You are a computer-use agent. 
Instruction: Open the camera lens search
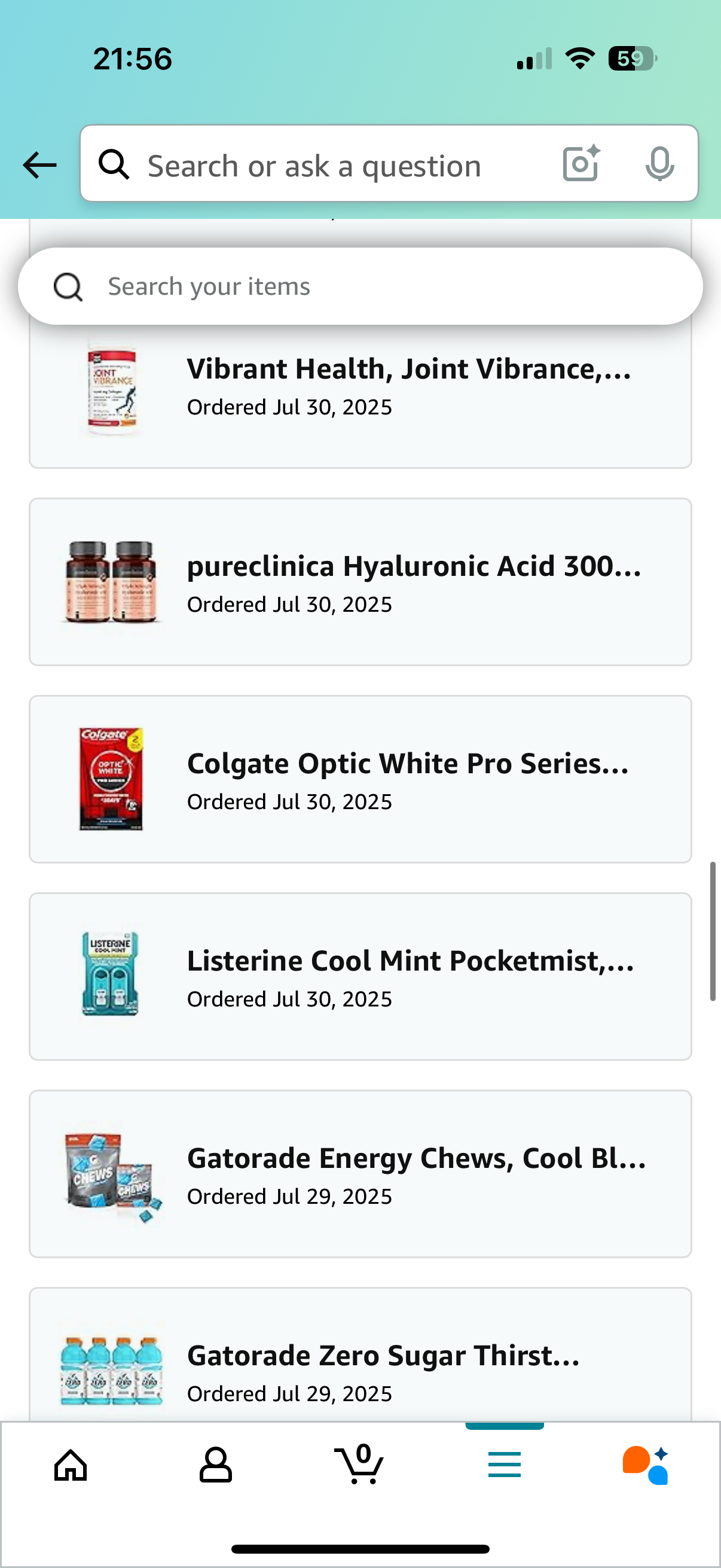point(581,164)
